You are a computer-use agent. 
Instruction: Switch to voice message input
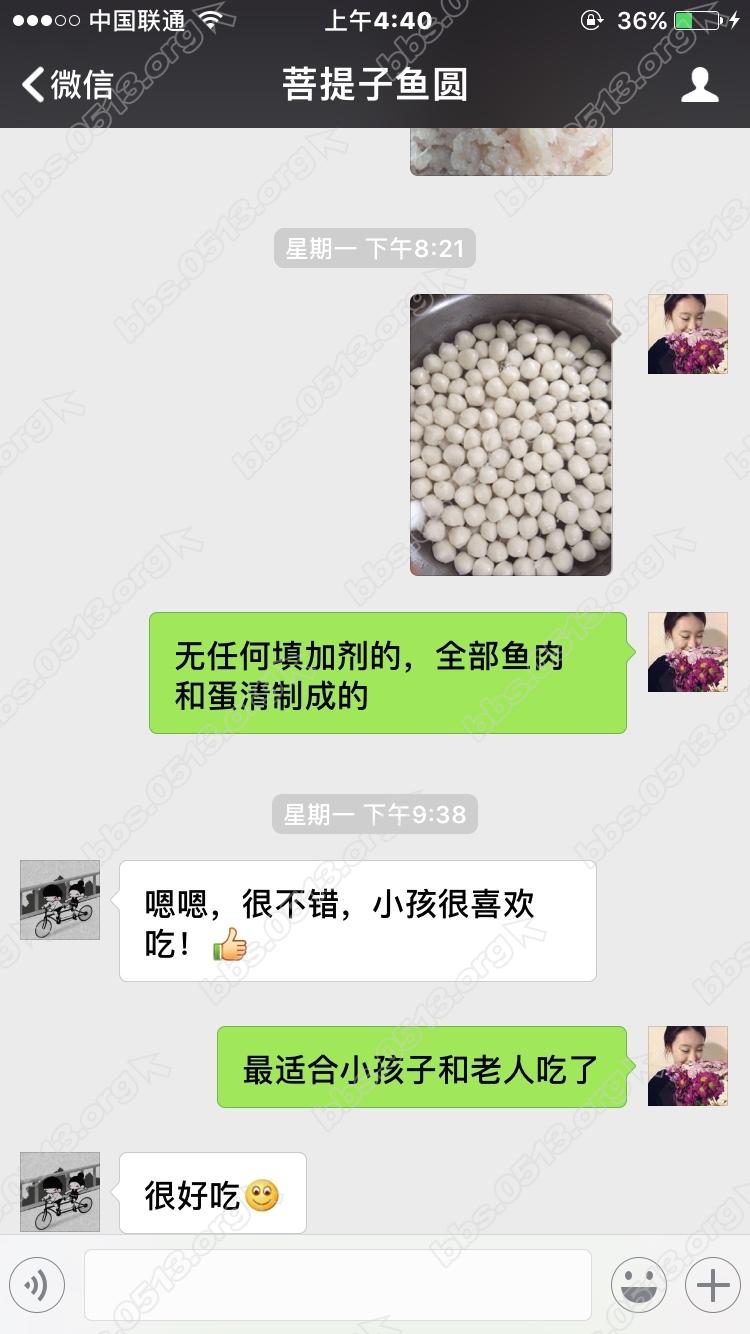point(37,1285)
